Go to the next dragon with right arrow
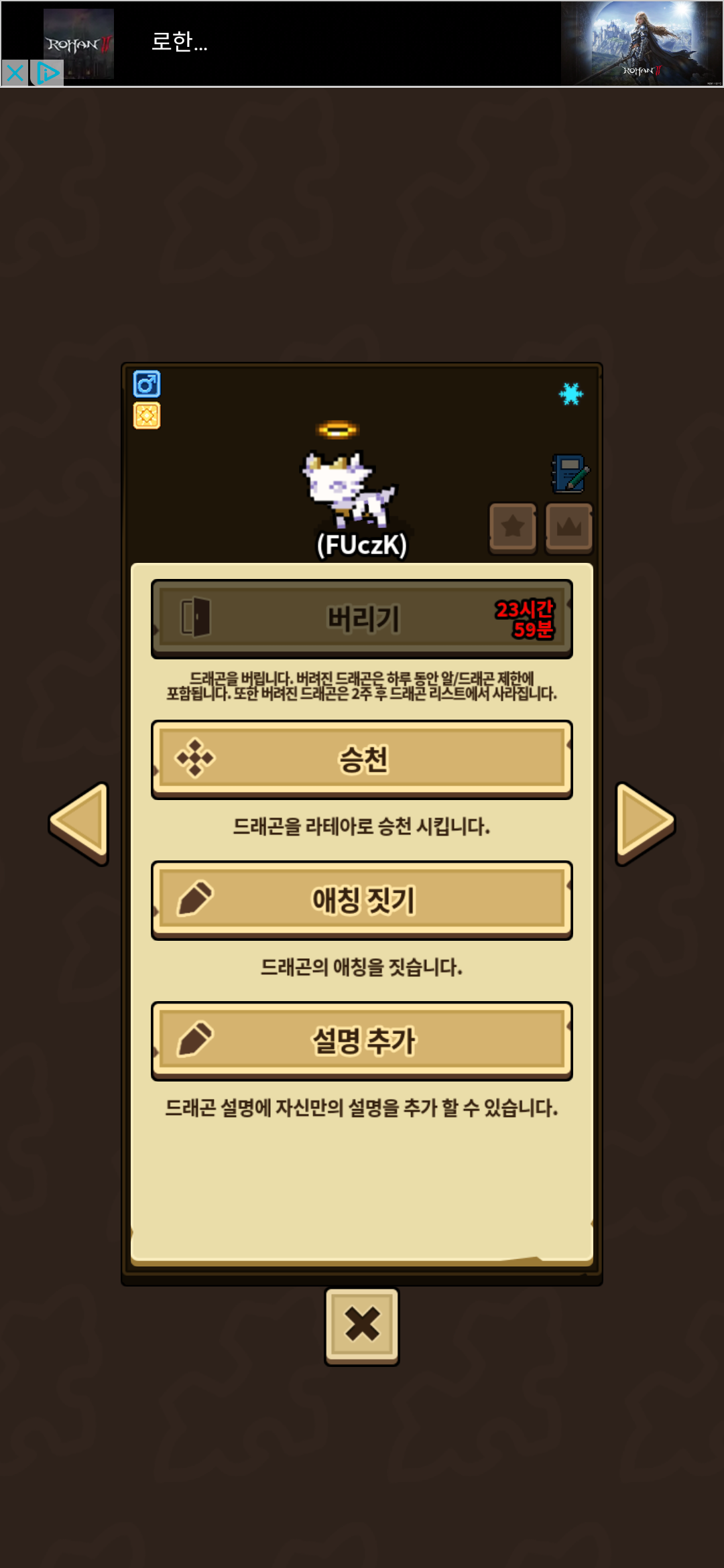 point(645,823)
